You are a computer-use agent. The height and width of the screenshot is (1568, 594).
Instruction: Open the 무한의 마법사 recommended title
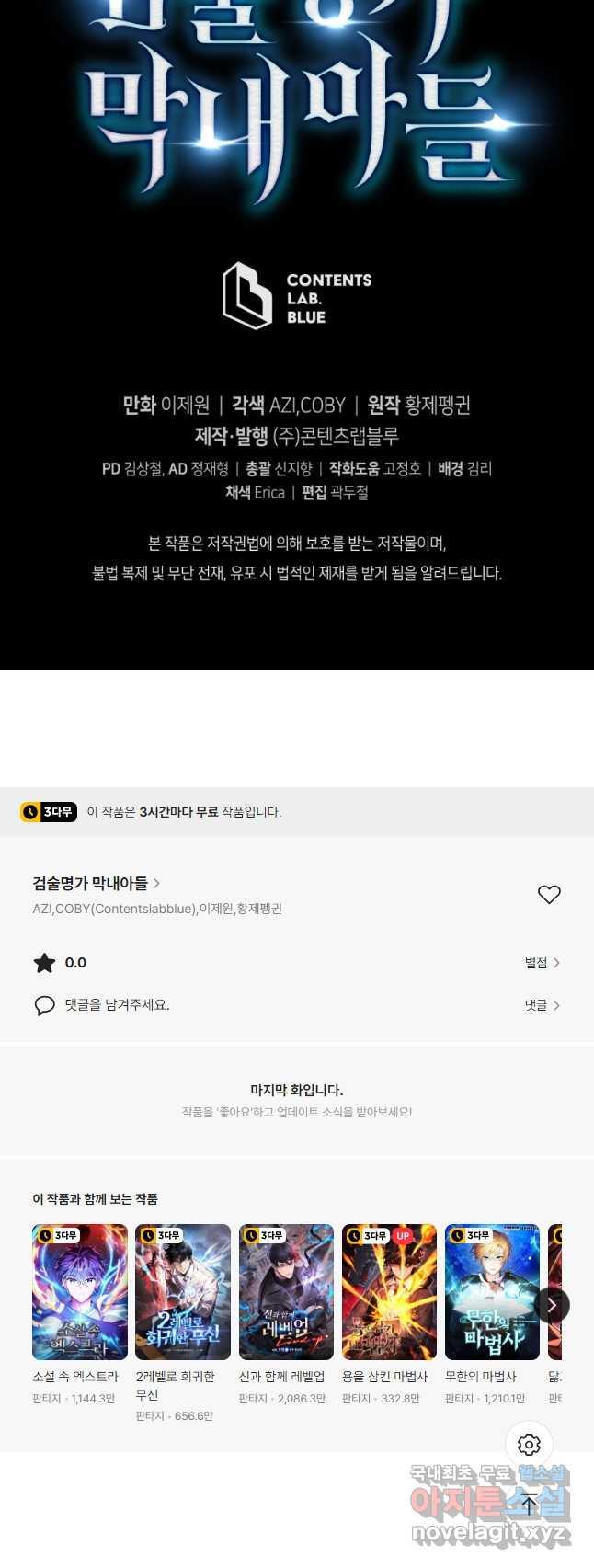[x=492, y=1291]
